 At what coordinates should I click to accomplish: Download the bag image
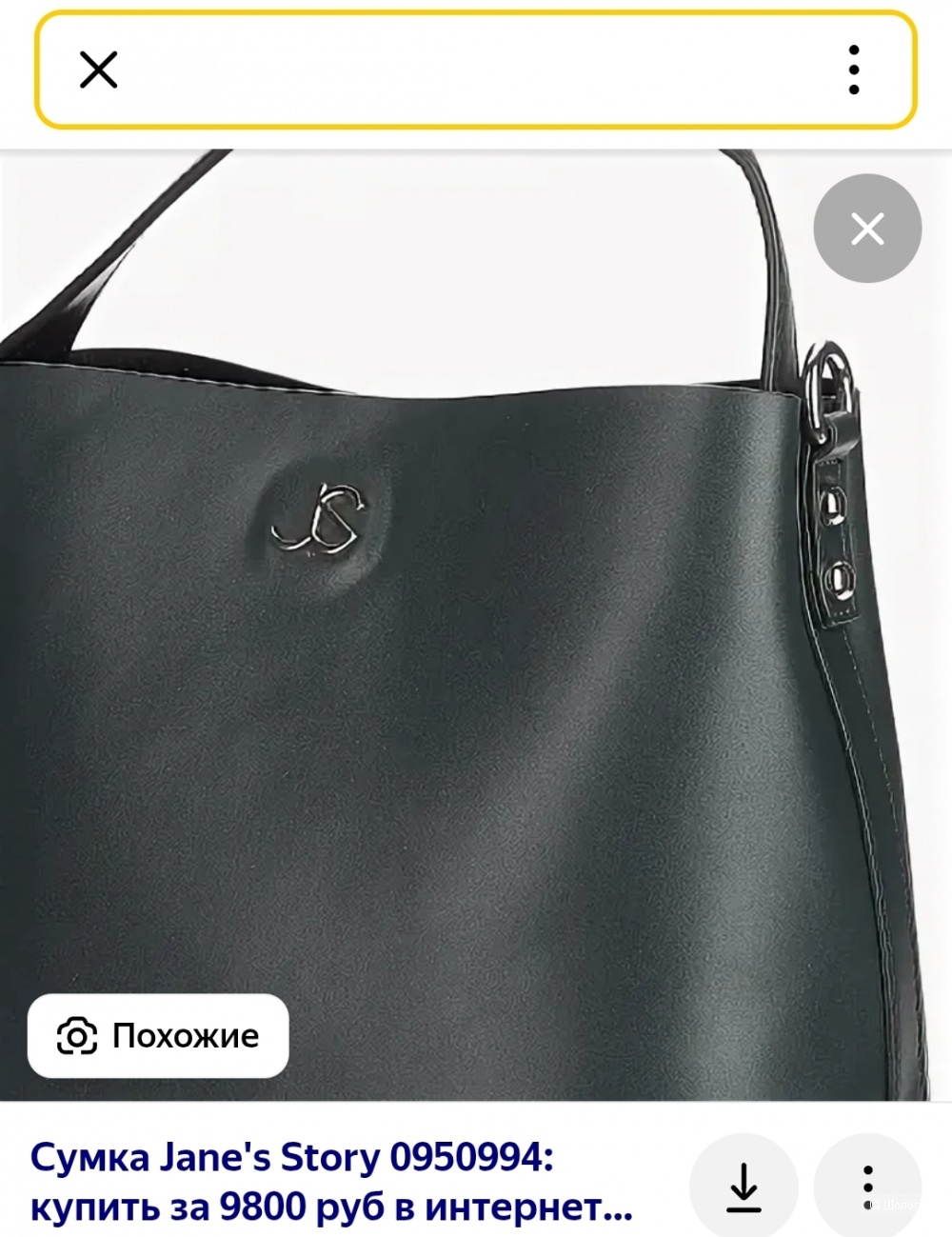click(743, 1187)
